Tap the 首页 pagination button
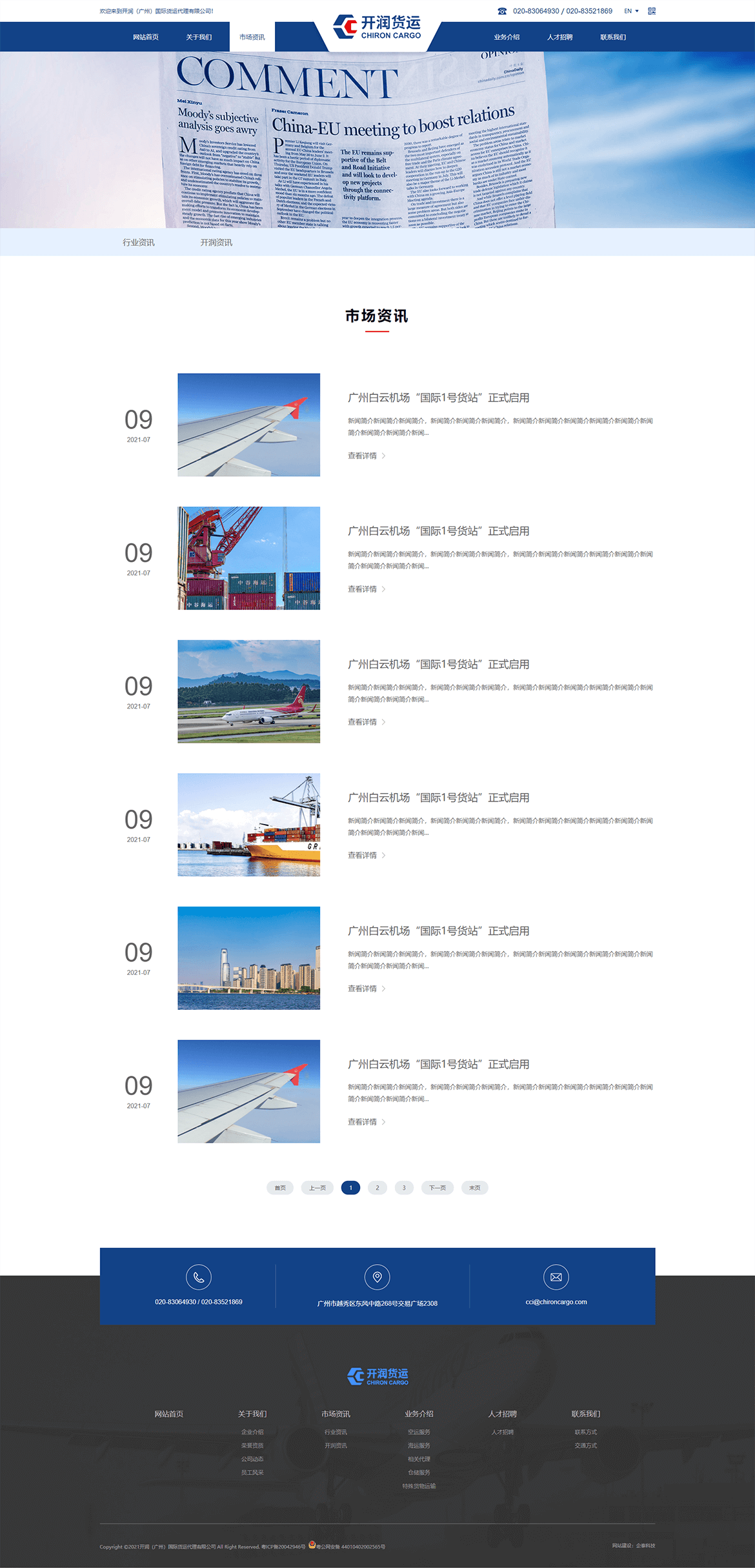The image size is (755, 1568). pyautogui.click(x=280, y=1188)
